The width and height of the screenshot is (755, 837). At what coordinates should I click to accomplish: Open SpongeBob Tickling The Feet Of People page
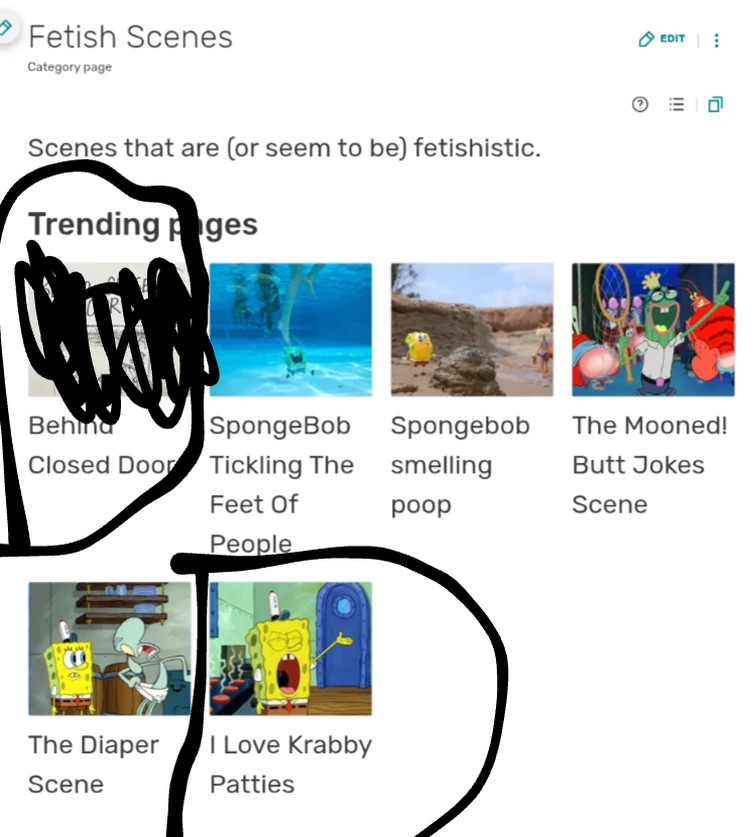(x=290, y=330)
